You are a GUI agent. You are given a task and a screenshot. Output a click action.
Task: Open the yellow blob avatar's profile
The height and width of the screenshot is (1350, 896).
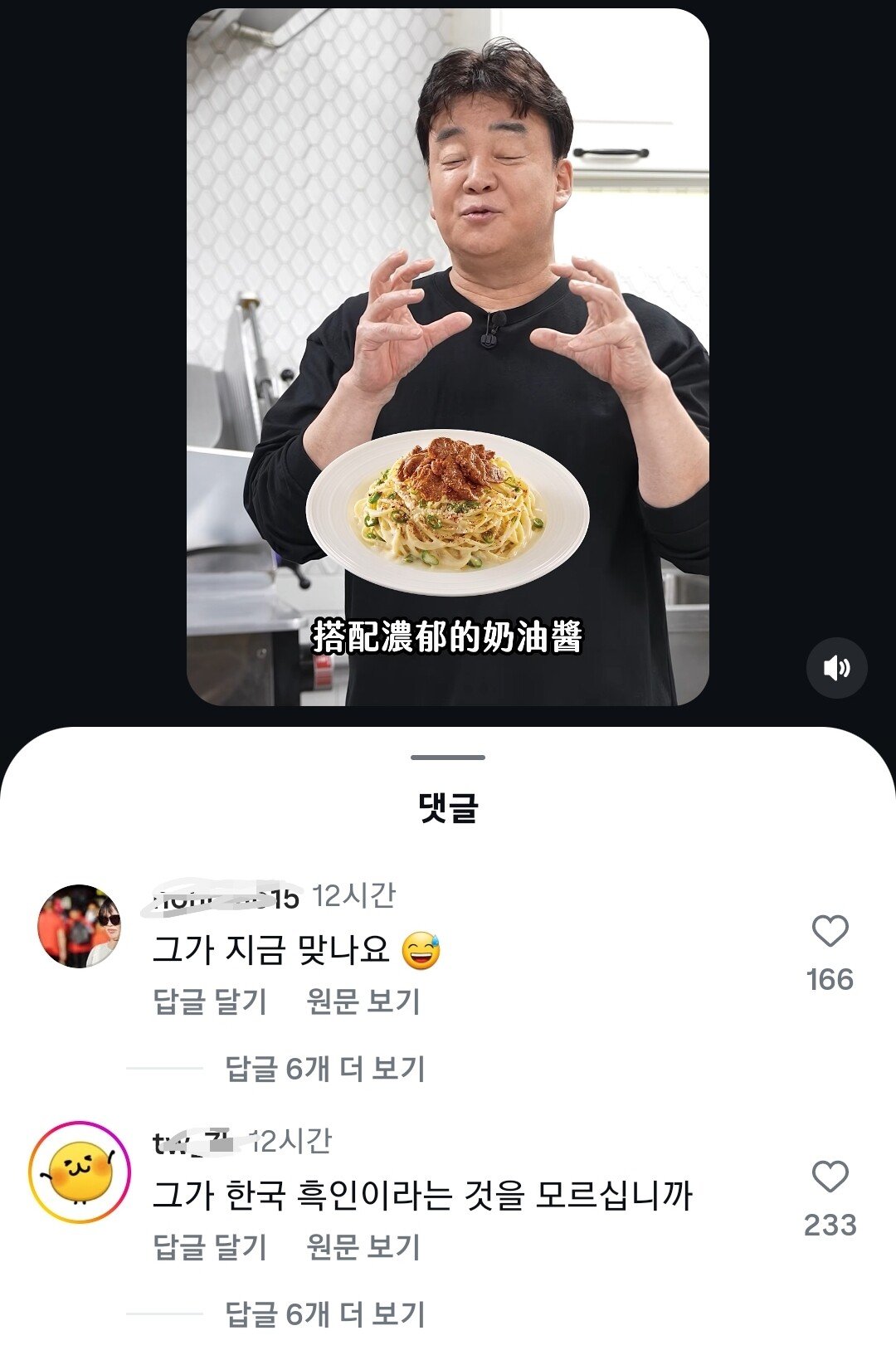coord(80,1172)
